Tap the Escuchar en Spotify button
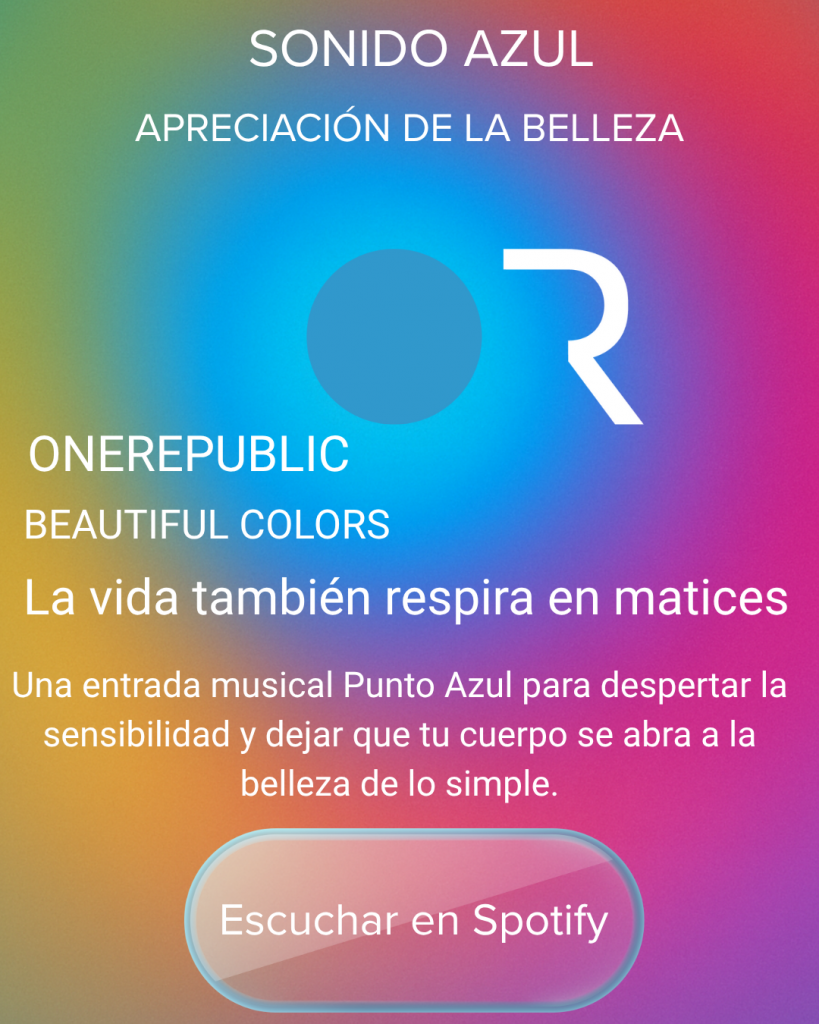Viewport: 819px width, 1024px height. point(414,920)
